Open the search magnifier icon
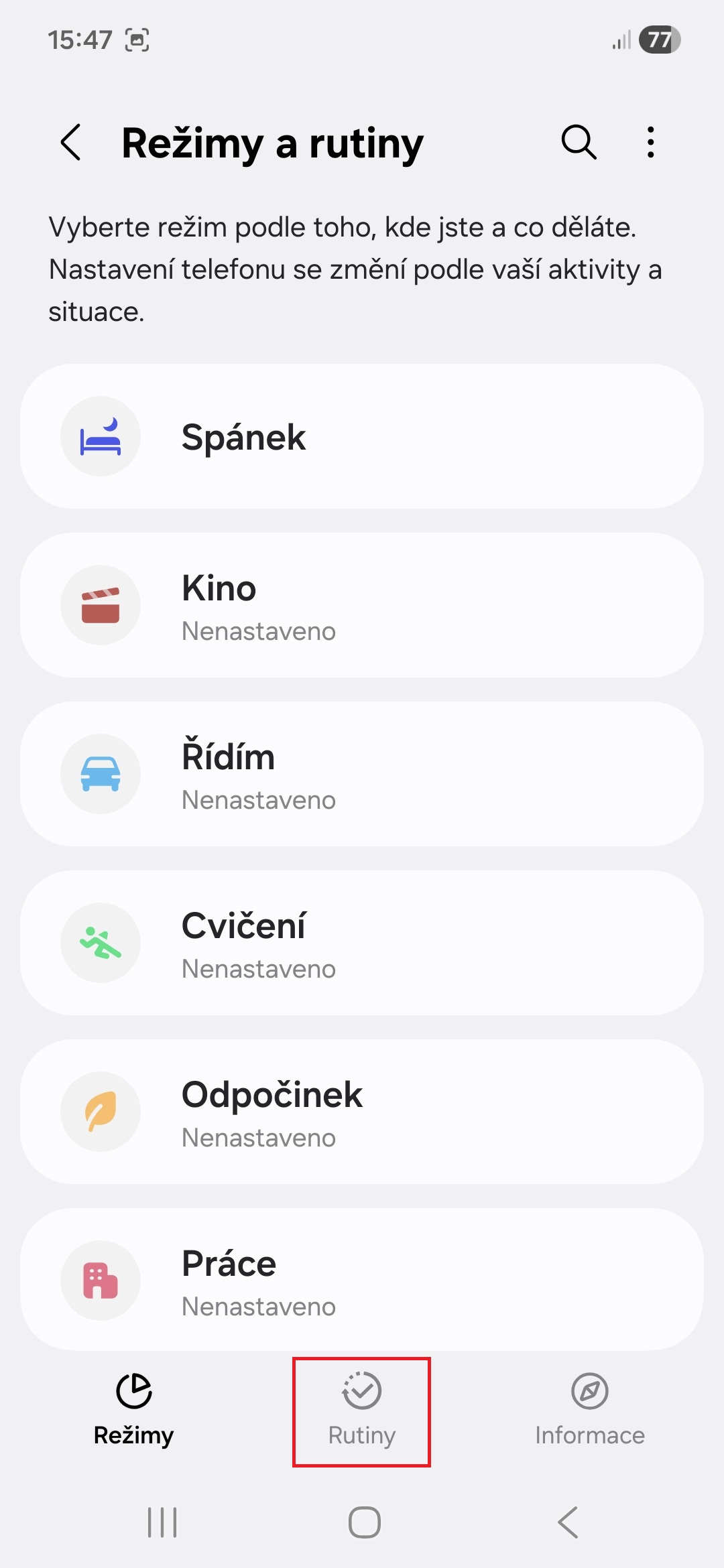 click(579, 142)
